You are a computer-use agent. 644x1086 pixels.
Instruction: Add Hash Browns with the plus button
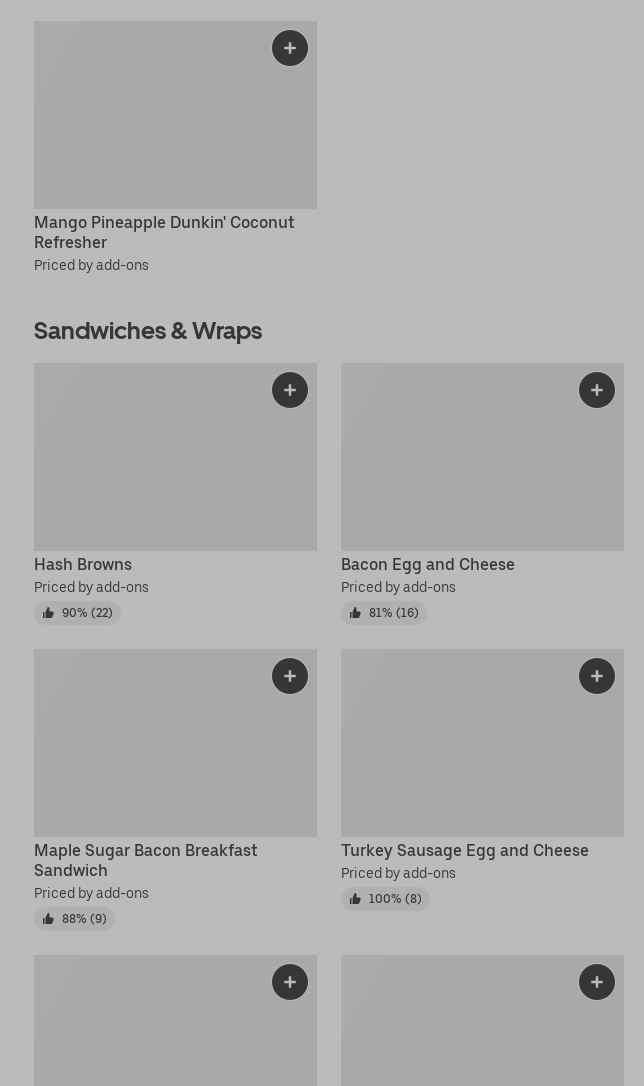[289, 390]
